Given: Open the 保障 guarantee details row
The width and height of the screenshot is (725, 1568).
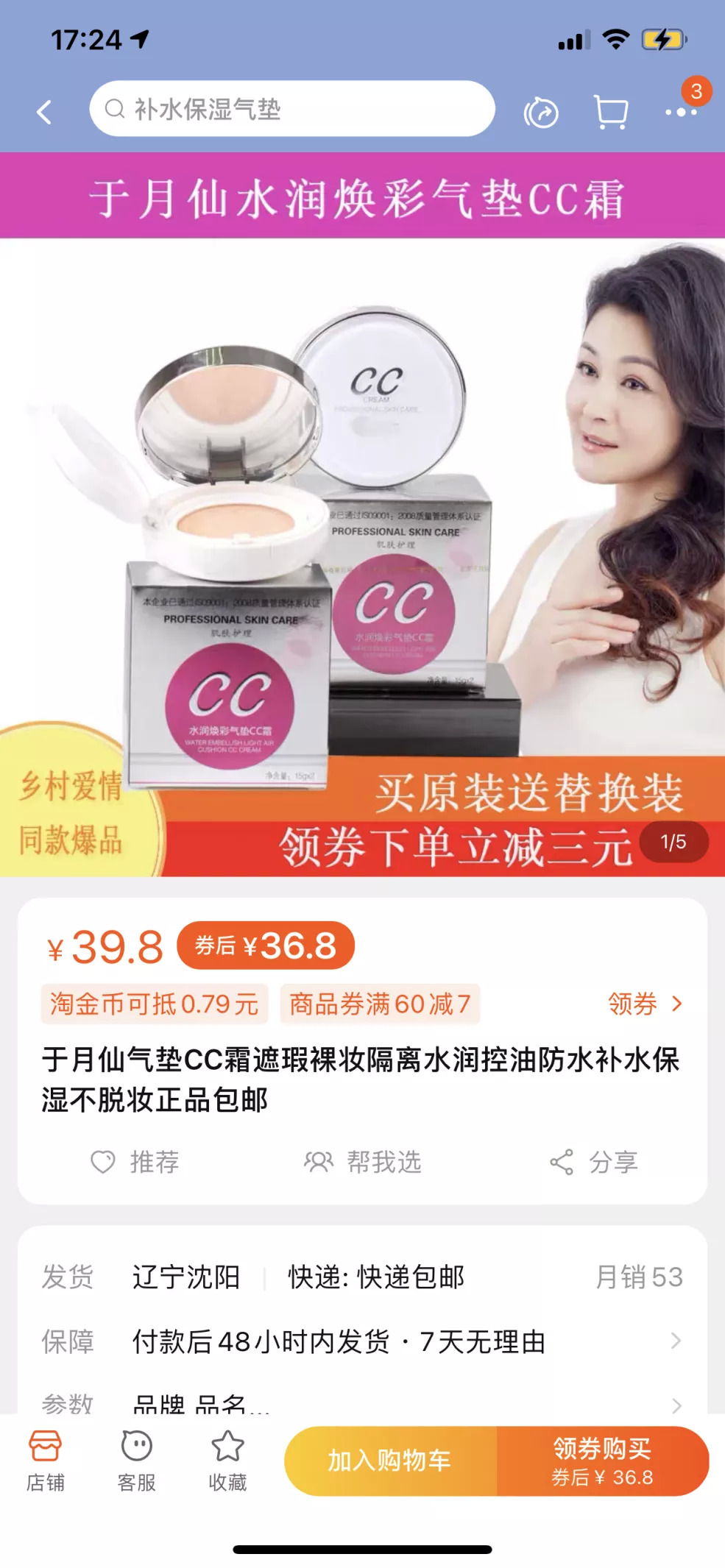Looking at the screenshot, I should click(x=362, y=1341).
